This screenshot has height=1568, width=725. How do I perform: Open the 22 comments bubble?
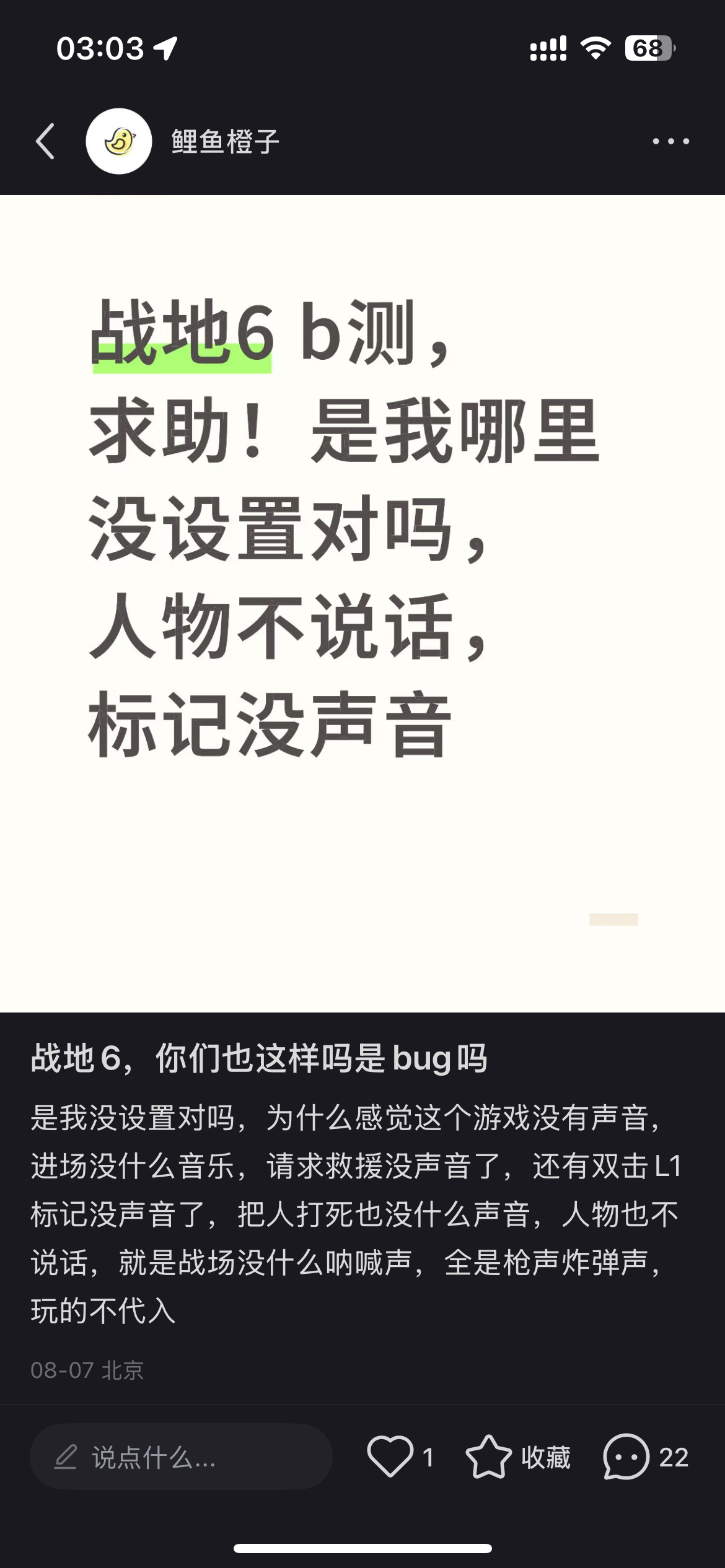click(x=645, y=1457)
